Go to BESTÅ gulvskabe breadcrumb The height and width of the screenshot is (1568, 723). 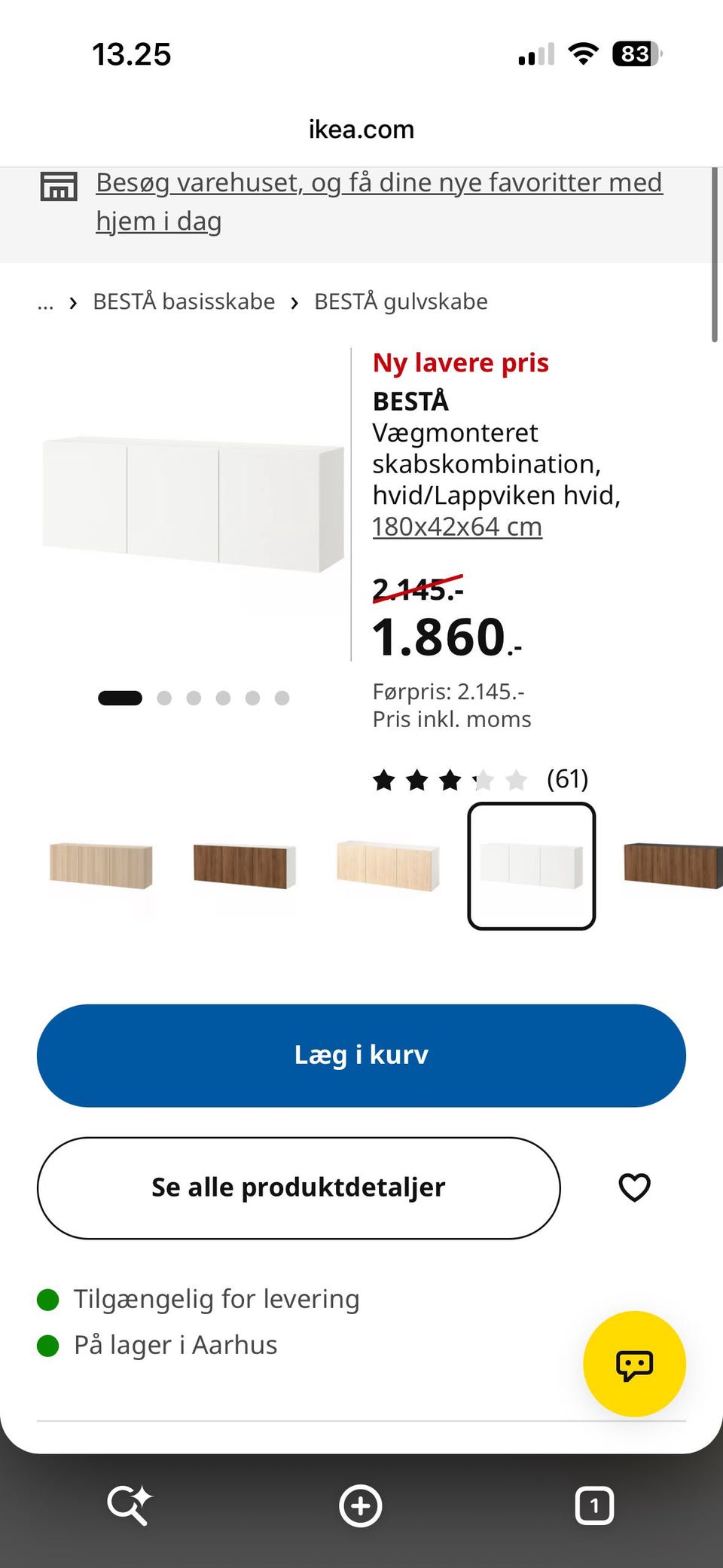pos(401,301)
